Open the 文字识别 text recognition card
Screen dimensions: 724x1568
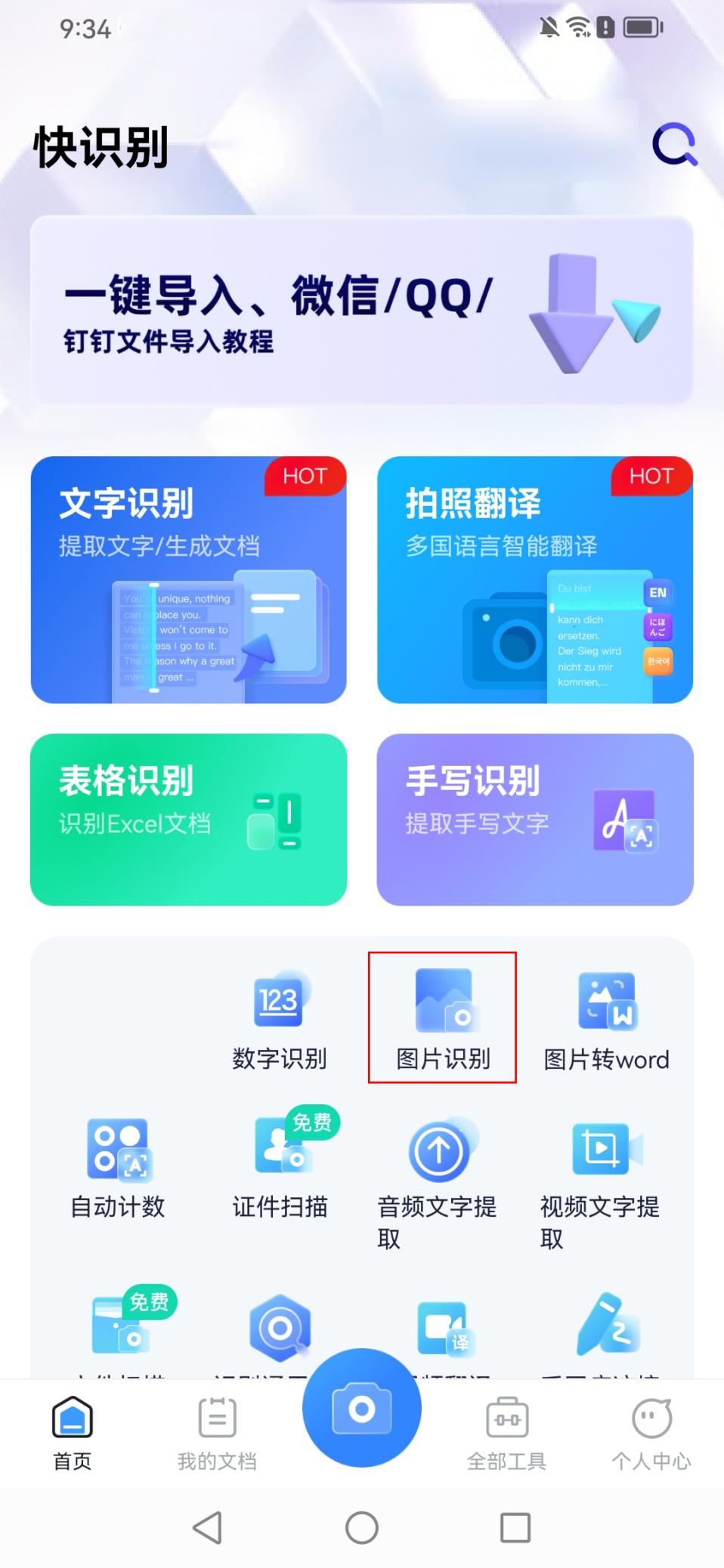click(x=190, y=582)
